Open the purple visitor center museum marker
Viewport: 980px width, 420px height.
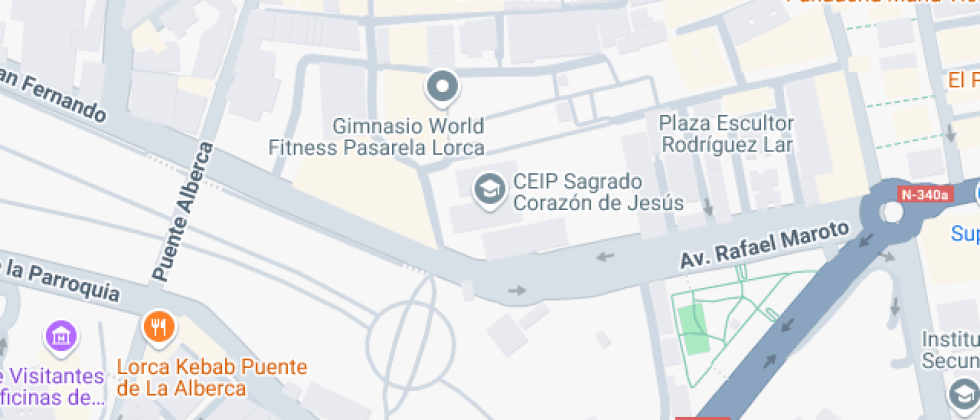[x=61, y=338]
